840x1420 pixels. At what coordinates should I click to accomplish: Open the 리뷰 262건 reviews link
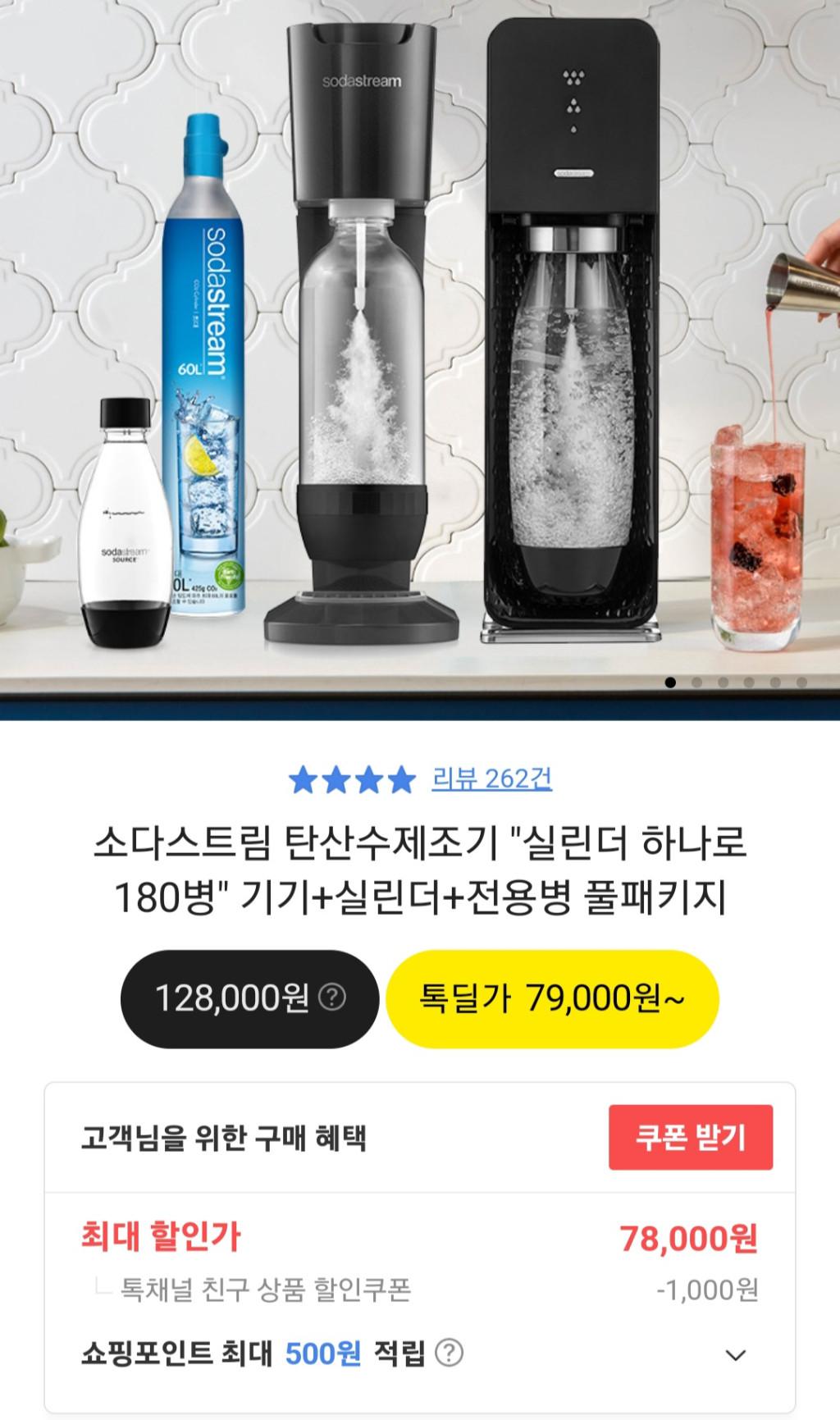pos(491,778)
